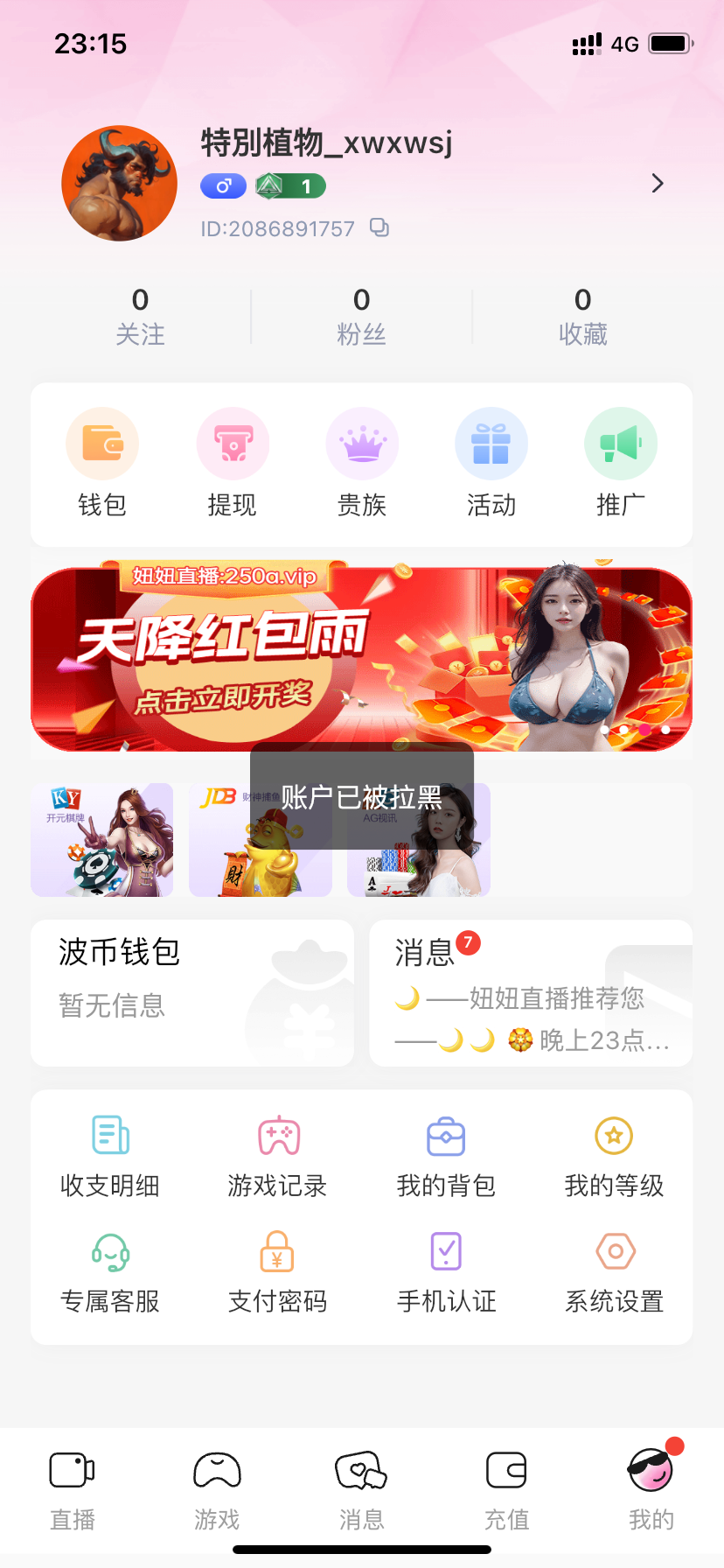Open profile details chevron arrow
The width and height of the screenshot is (724, 1568).
pos(658,184)
